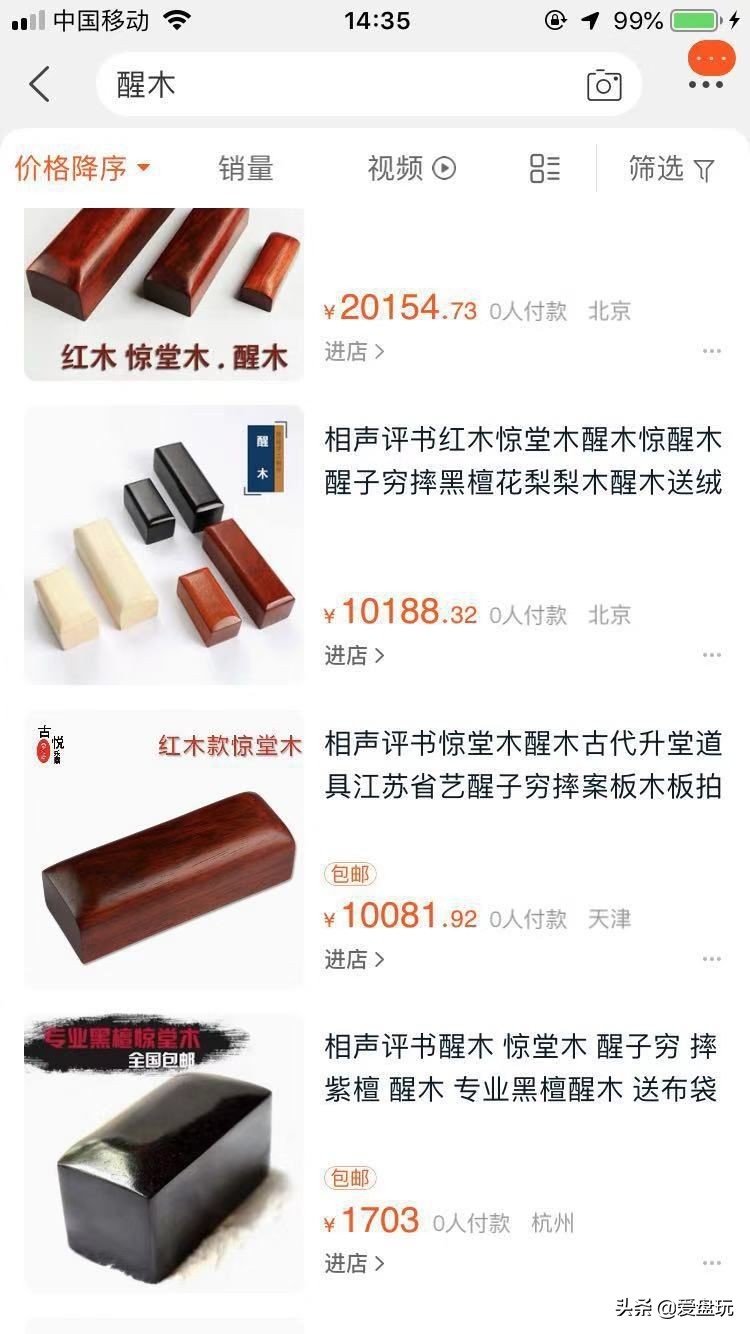Show more options for the ¥10081.92 item
The width and height of the screenshot is (750, 1334).
(x=712, y=959)
